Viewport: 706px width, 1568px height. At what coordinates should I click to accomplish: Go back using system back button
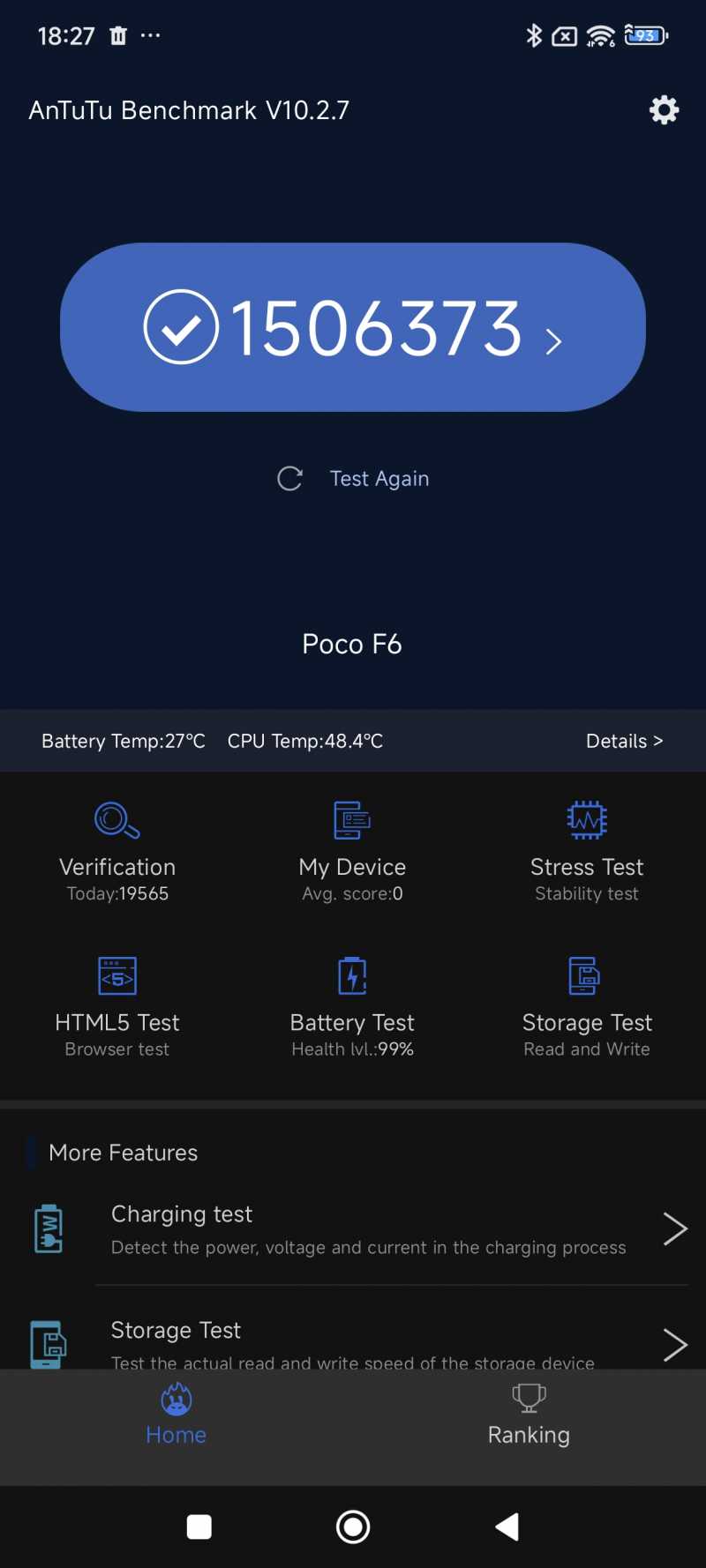[x=507, y=1527]
